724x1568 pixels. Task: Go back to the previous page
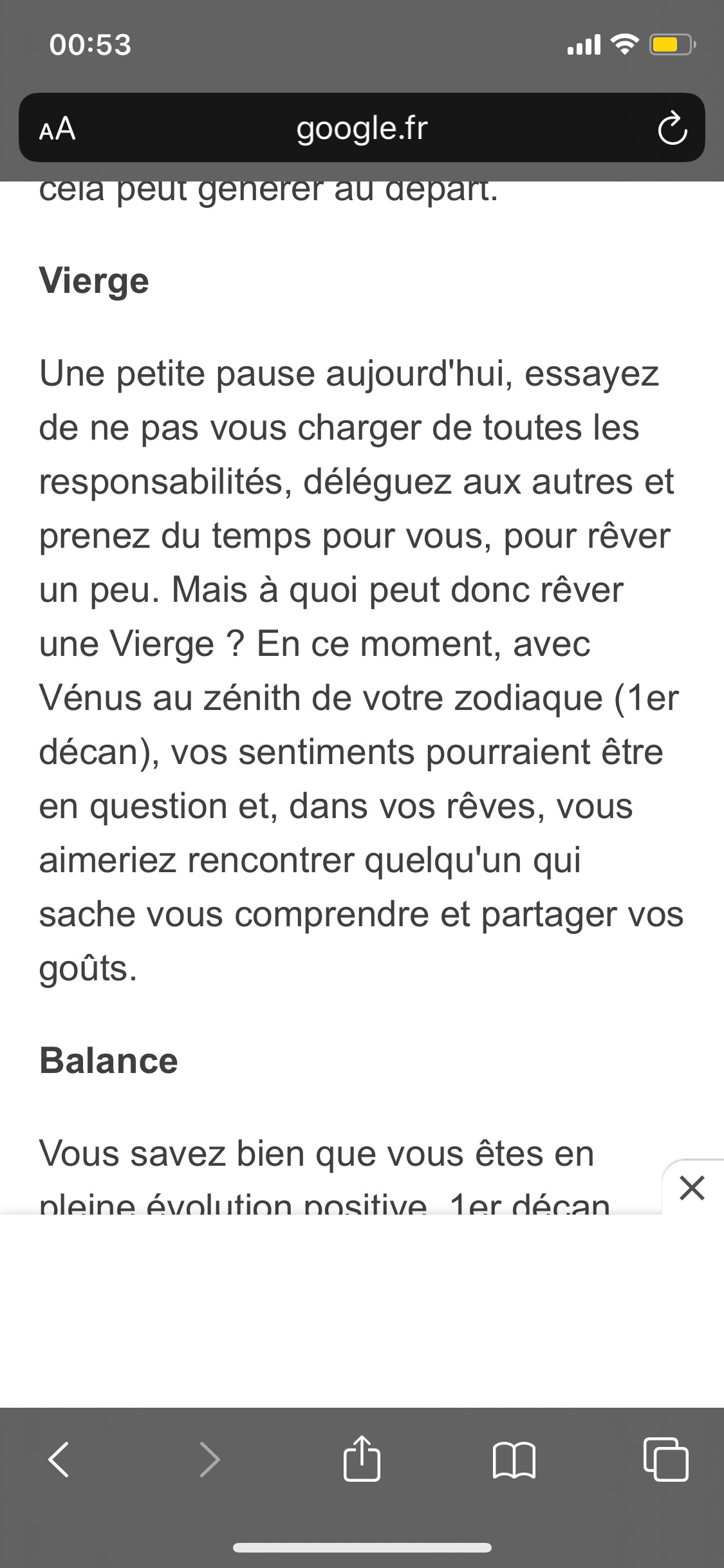click(59, 1459)
